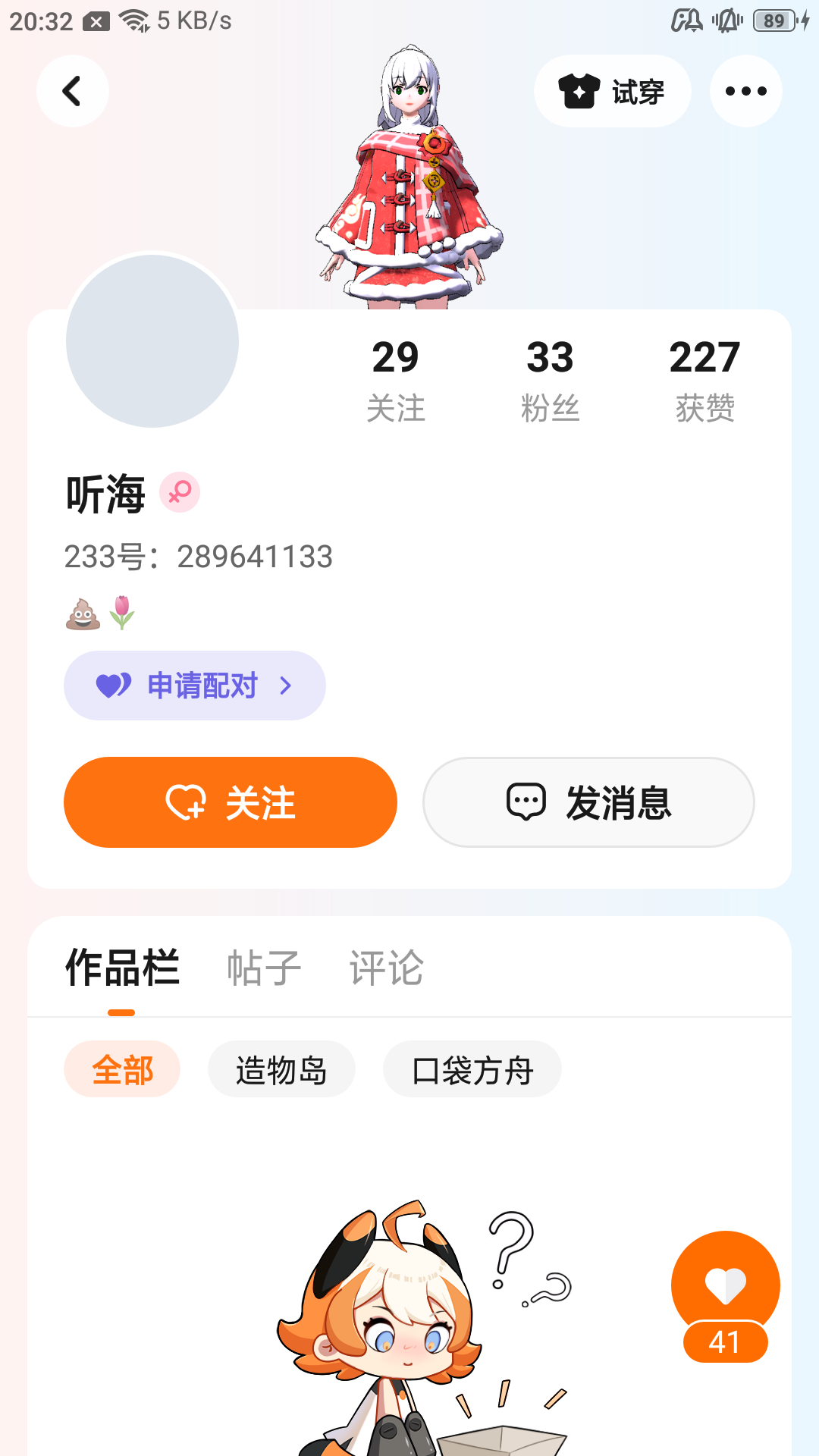Viewport: 819px width, 1456px height.
Task: Filter works by 造物岛
Action: coord(281,1069)
